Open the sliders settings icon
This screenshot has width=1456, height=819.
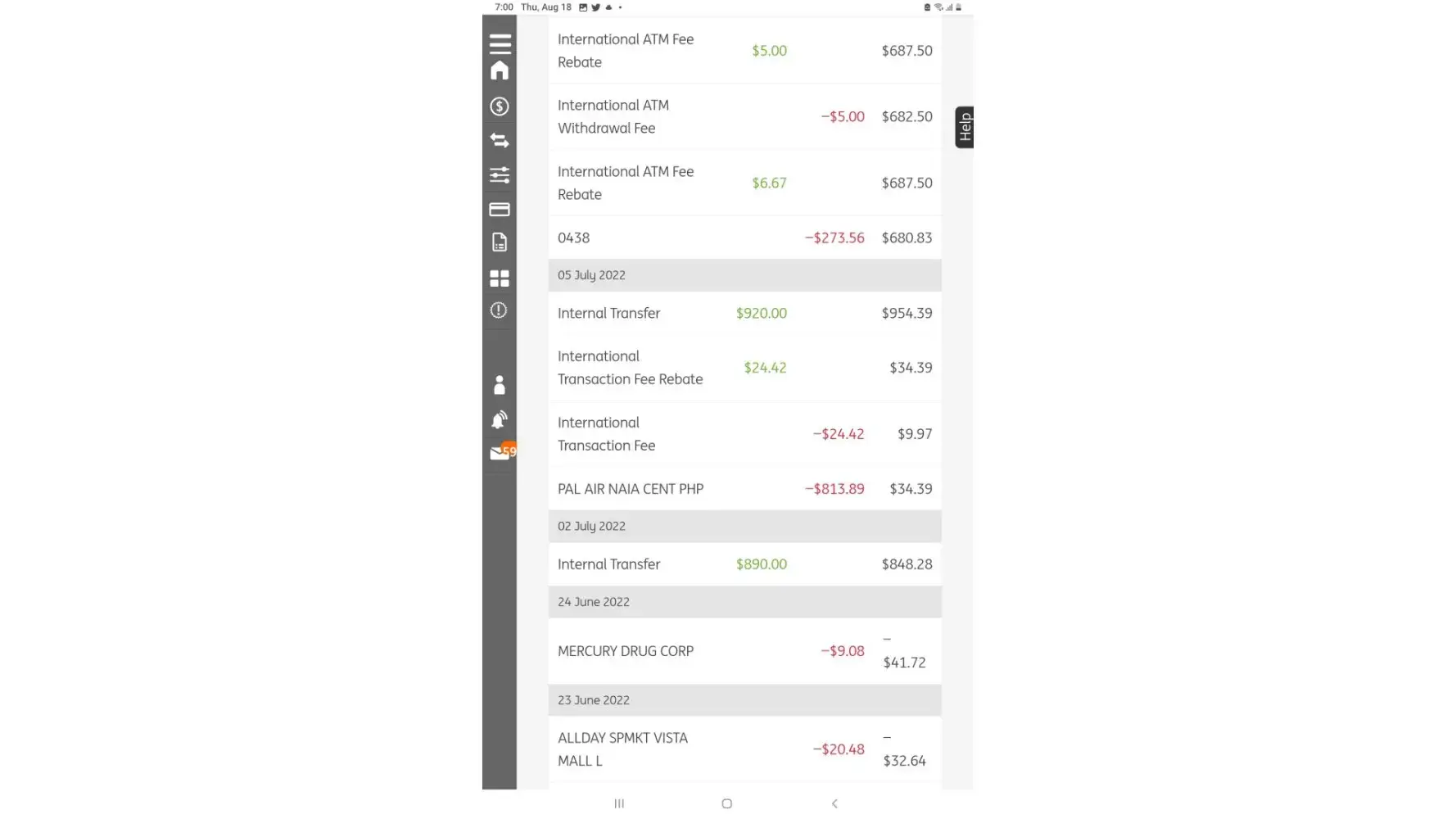pos(500,174)
